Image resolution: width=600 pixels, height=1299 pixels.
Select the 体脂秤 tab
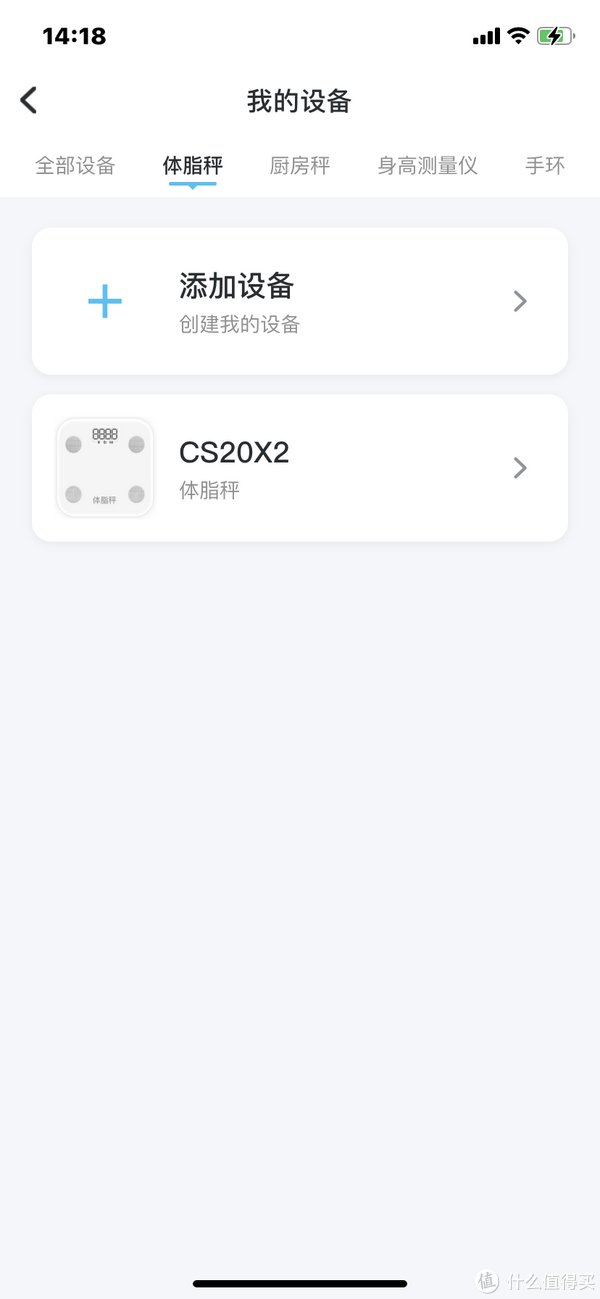(x=192, y=166)
